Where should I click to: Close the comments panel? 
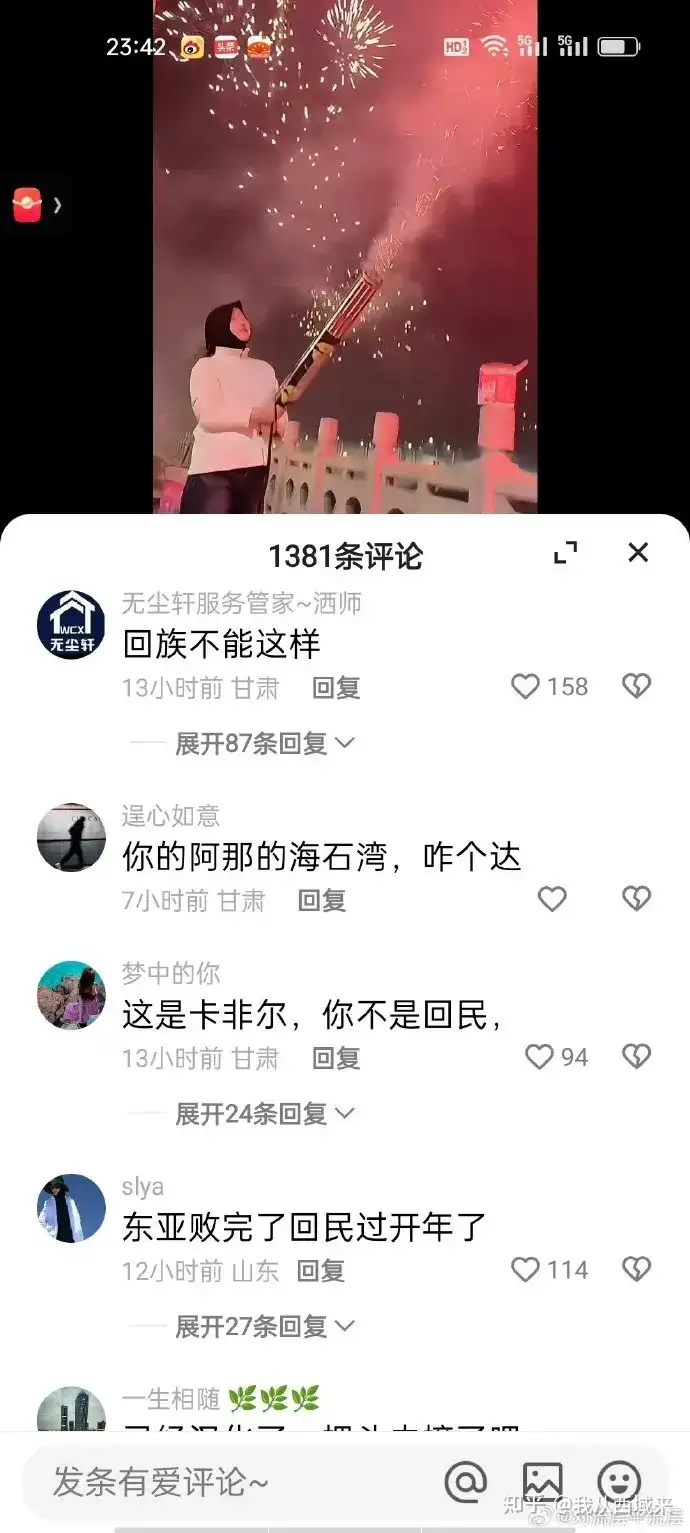(638, 553)
